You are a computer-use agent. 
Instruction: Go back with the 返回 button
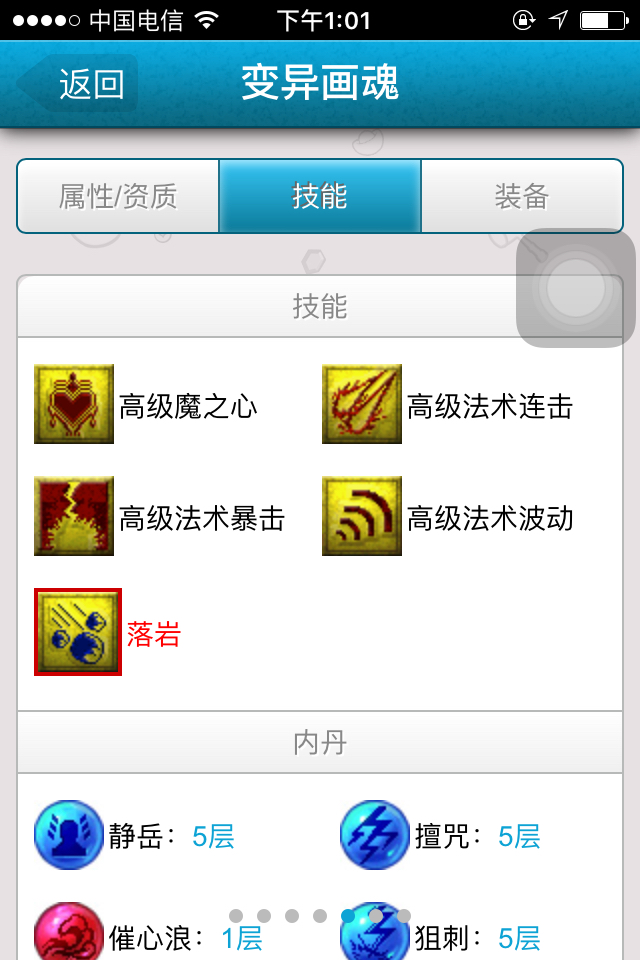tap(80, 84)
